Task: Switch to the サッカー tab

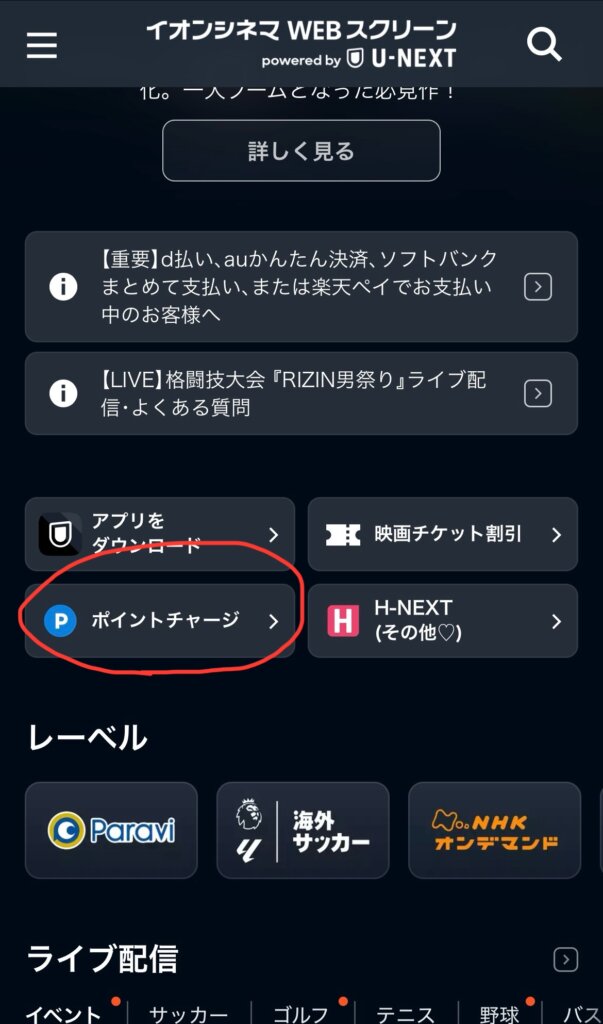Action: (189, 1014)
